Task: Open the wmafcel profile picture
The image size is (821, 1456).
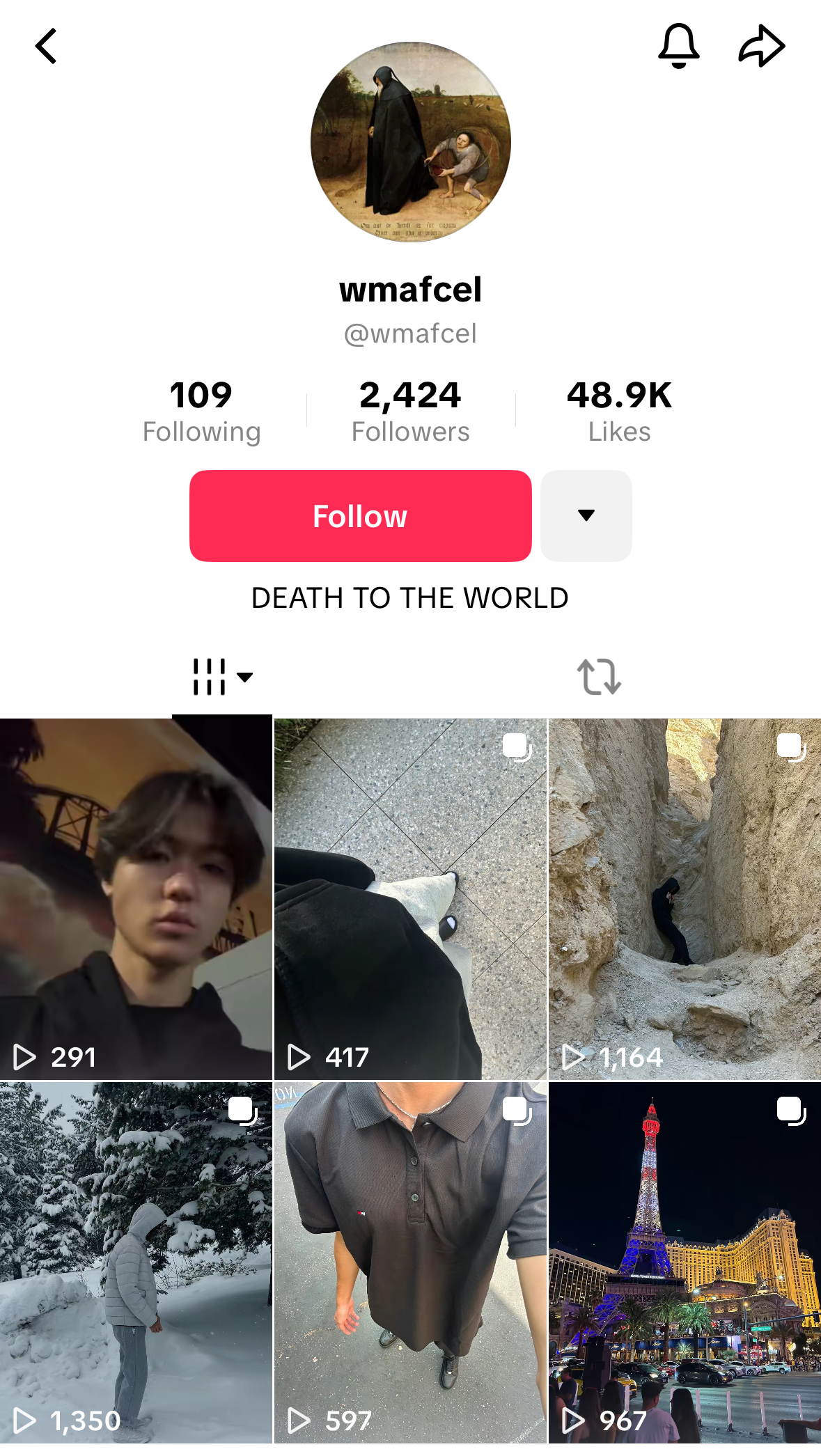Action: (410, 142)
